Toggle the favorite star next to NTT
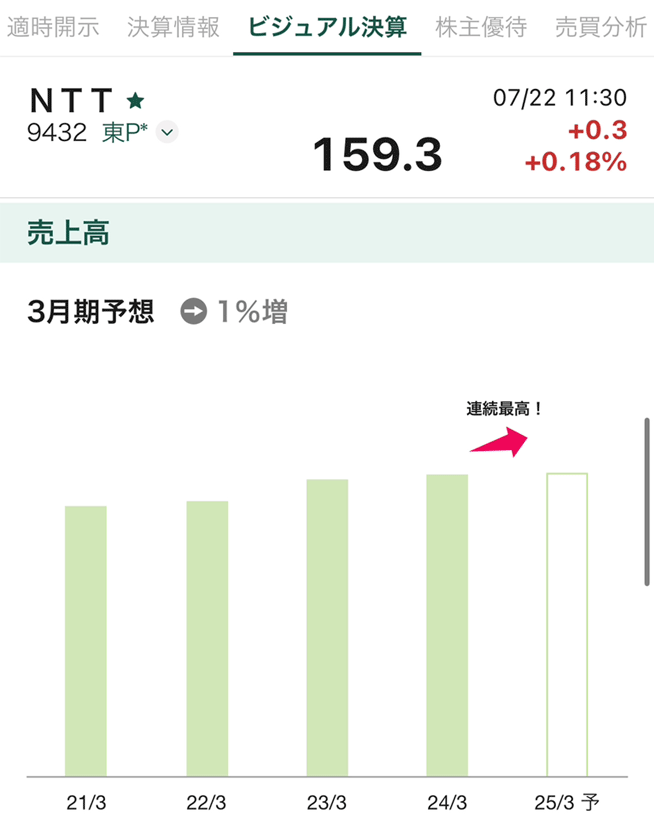The width and height of the screenshot is (654, 834). coord(136,100)
